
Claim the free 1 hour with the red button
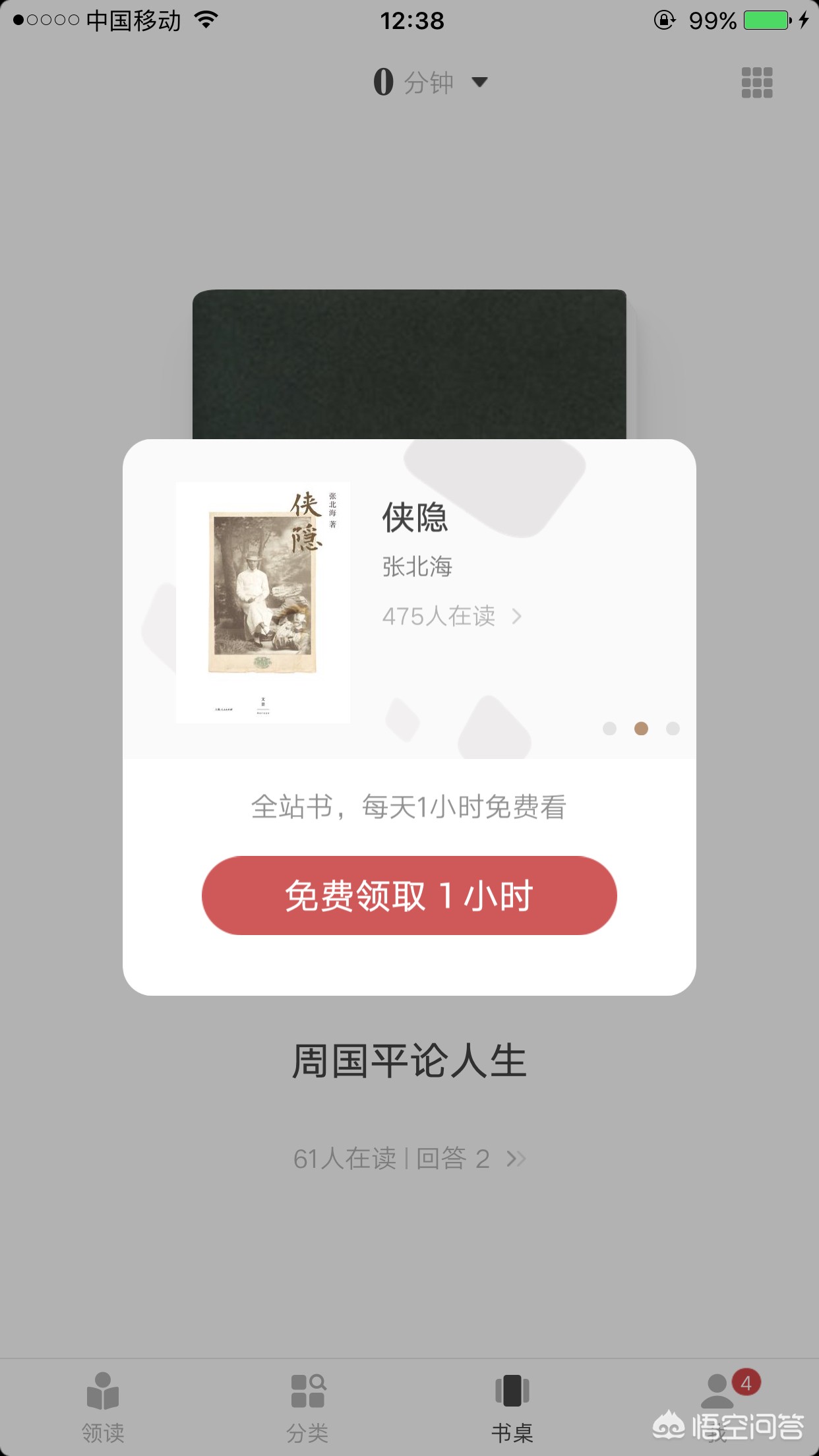(x=409, y=895)
